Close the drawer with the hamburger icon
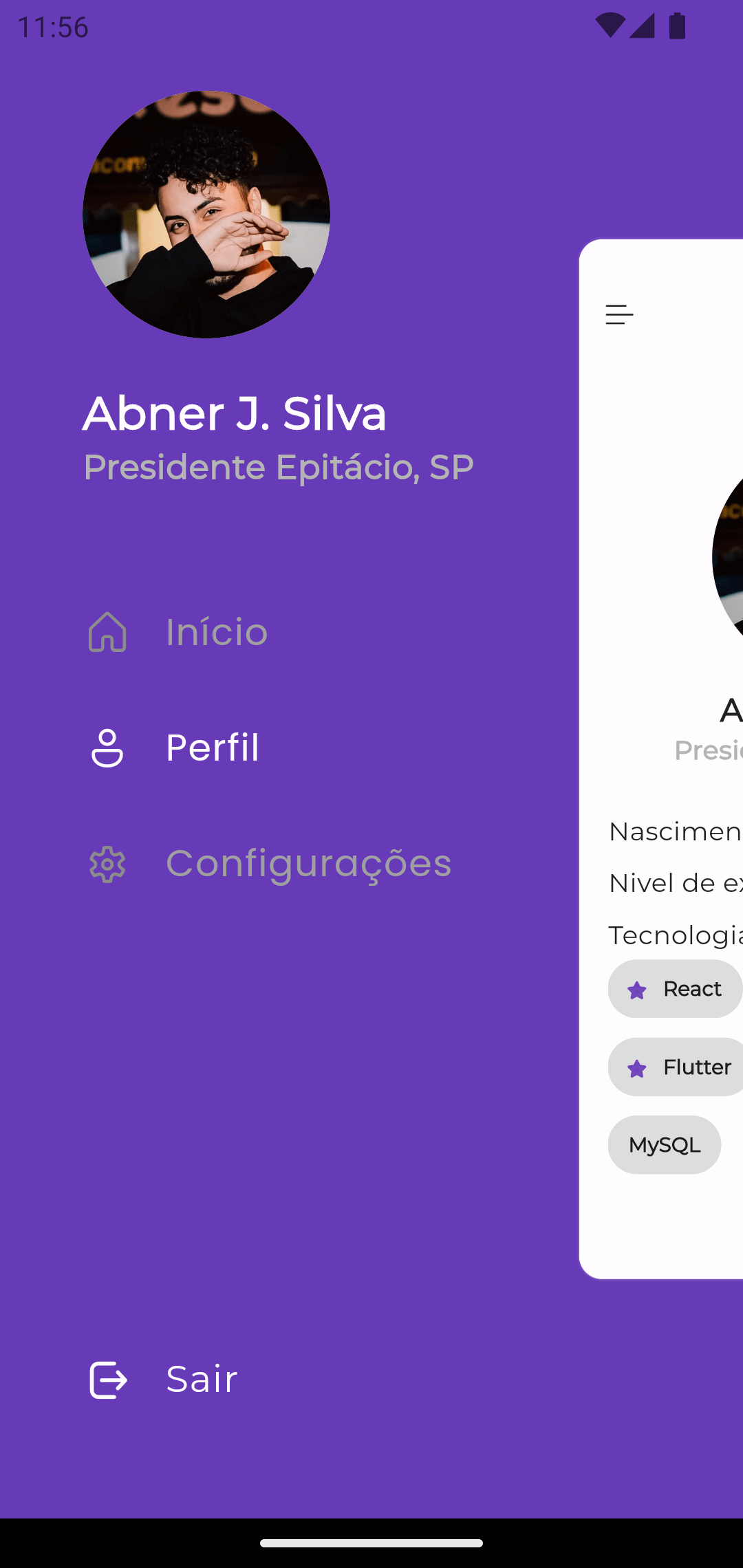The width and height of the screenshot is (743, 1568). coord(619,314)
